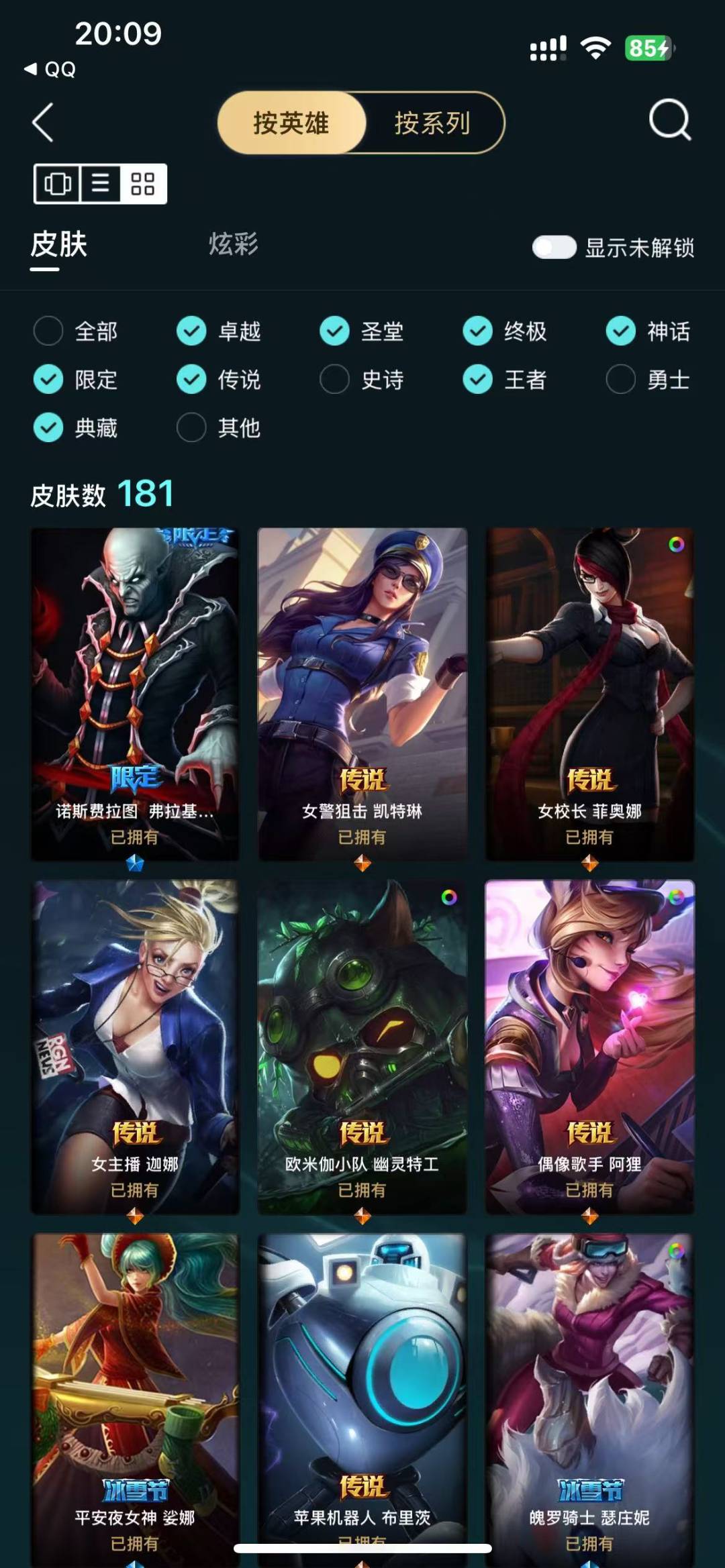Switch to the grid view layout

(x=143, y=183)
